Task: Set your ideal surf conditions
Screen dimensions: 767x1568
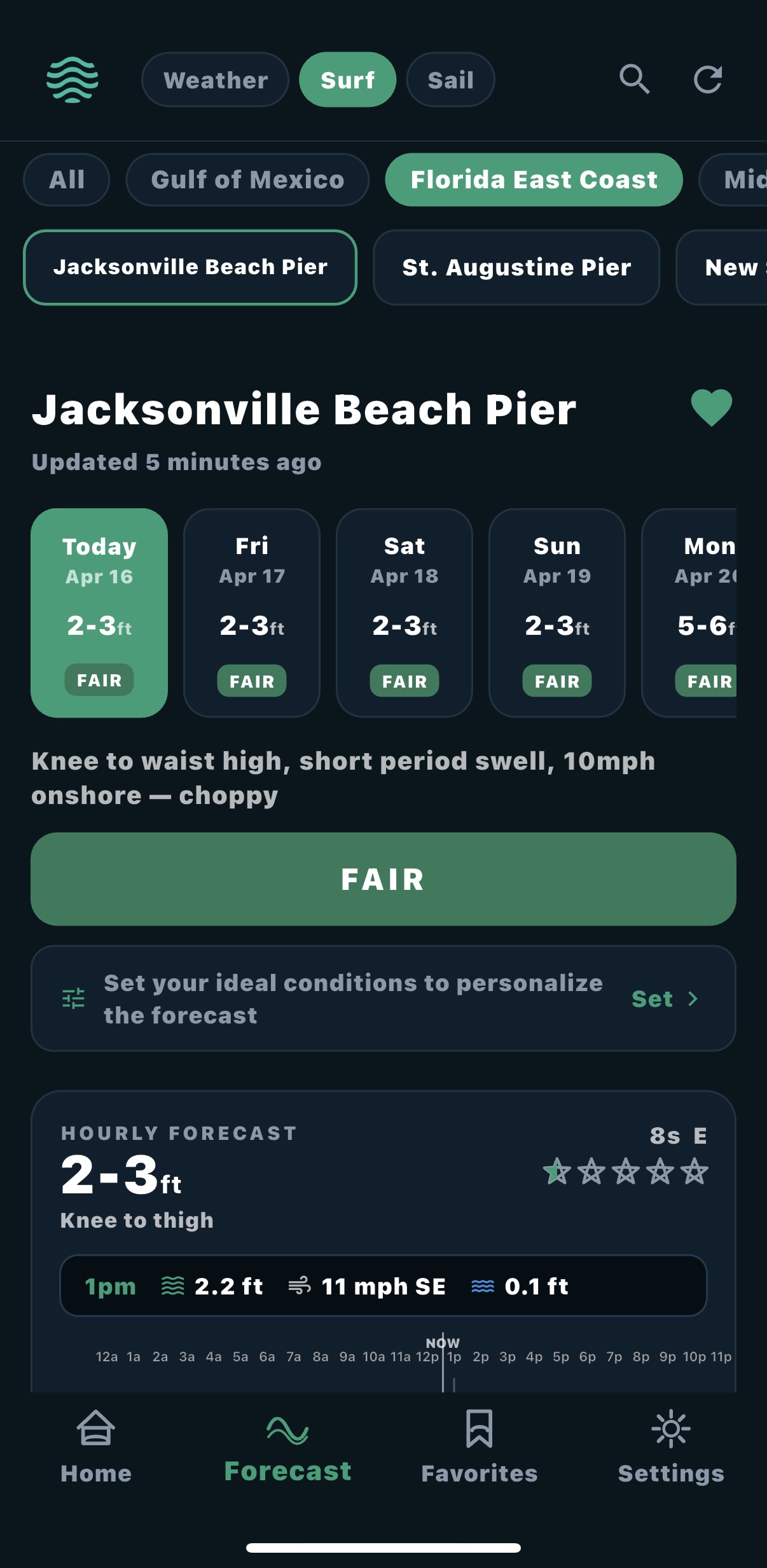Action: click(664, 999)
